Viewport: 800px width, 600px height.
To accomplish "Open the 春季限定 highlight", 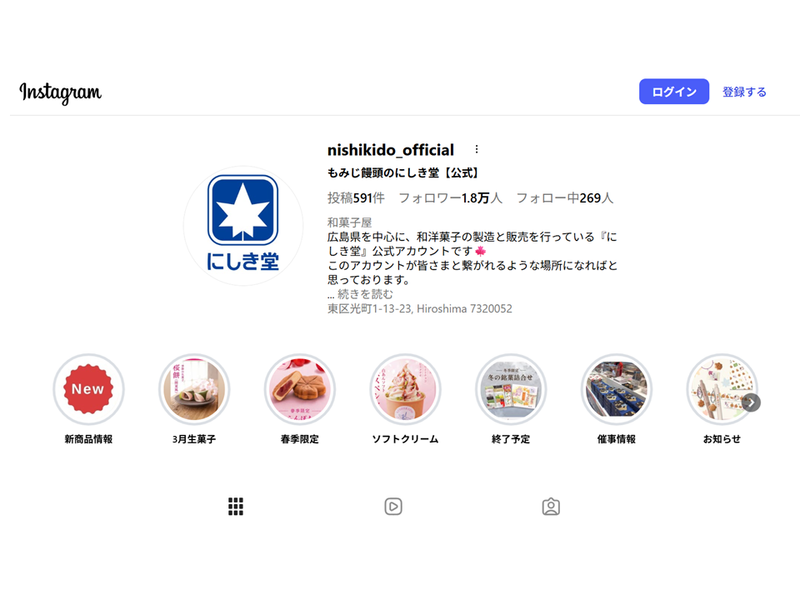I will coord(300,390).
